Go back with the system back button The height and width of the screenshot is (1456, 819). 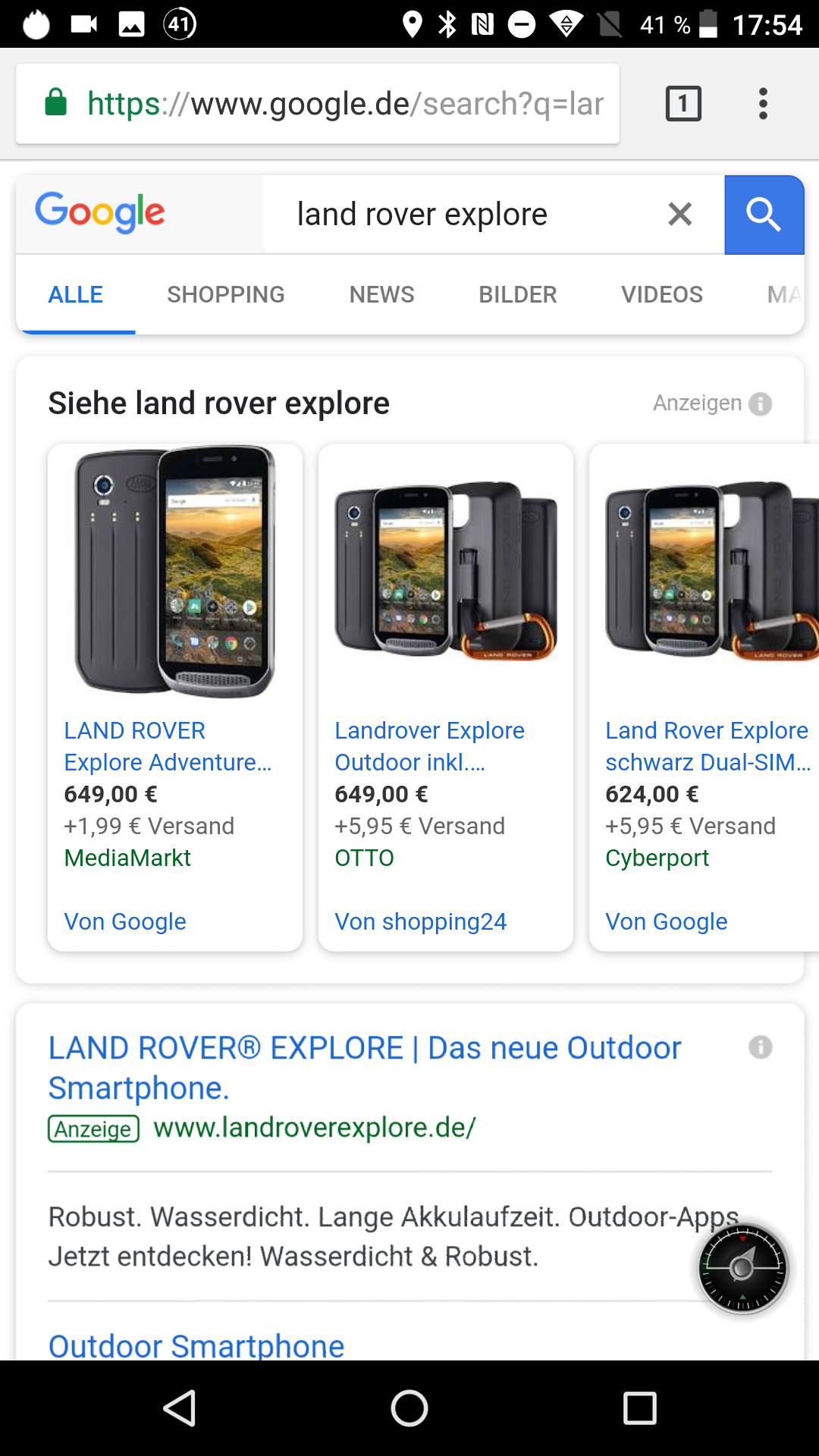(x=180, y=1408)
